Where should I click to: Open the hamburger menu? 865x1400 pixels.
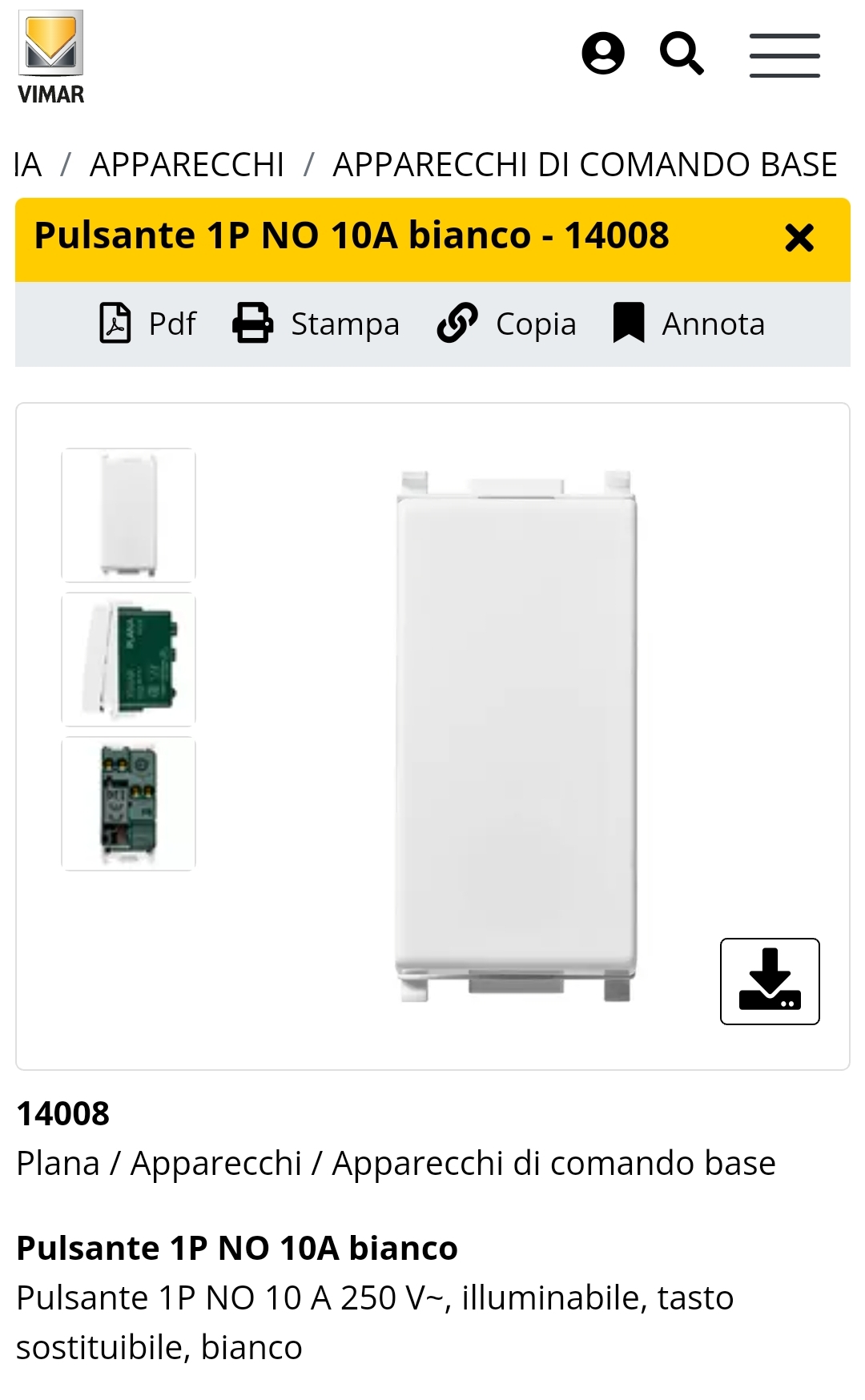coord(784,55)
